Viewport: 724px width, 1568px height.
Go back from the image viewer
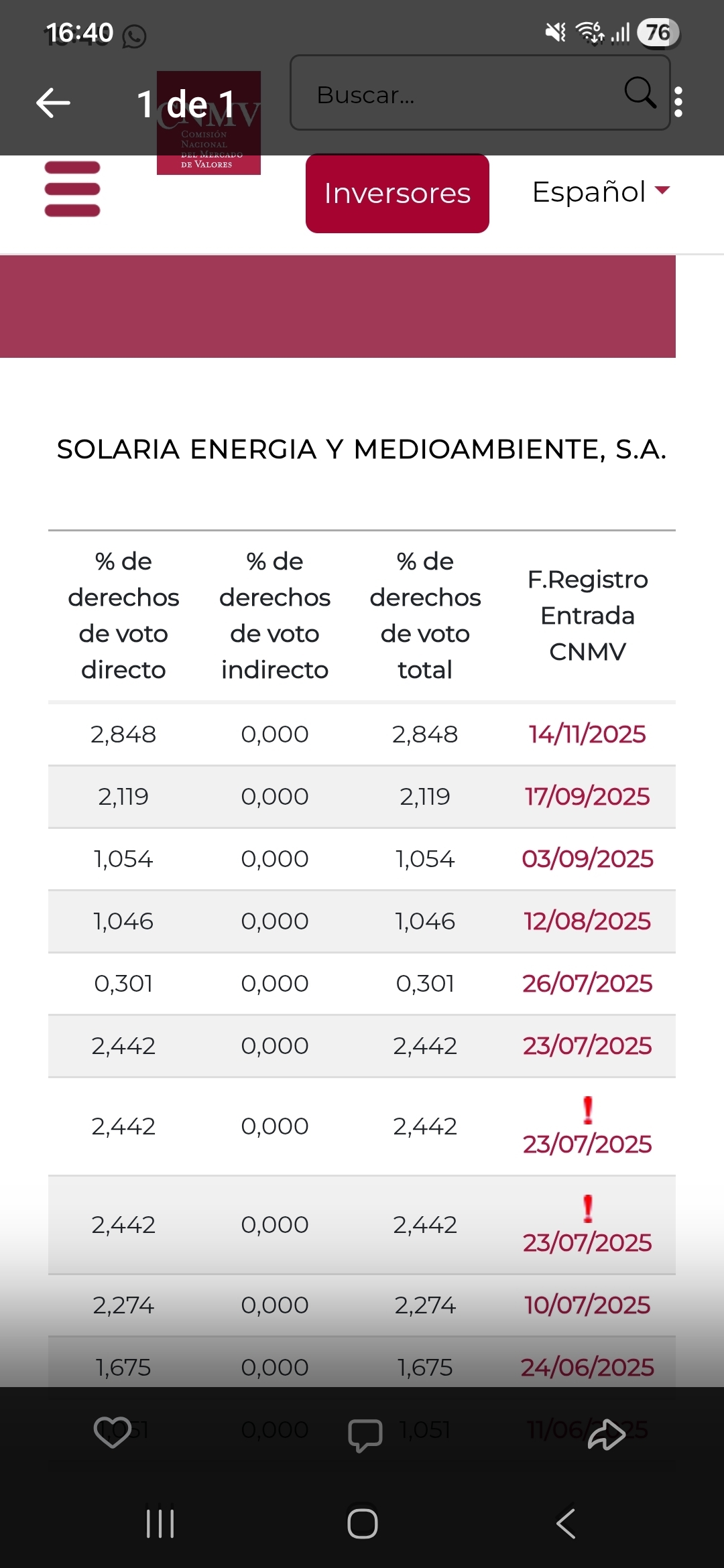click(54, 103)
